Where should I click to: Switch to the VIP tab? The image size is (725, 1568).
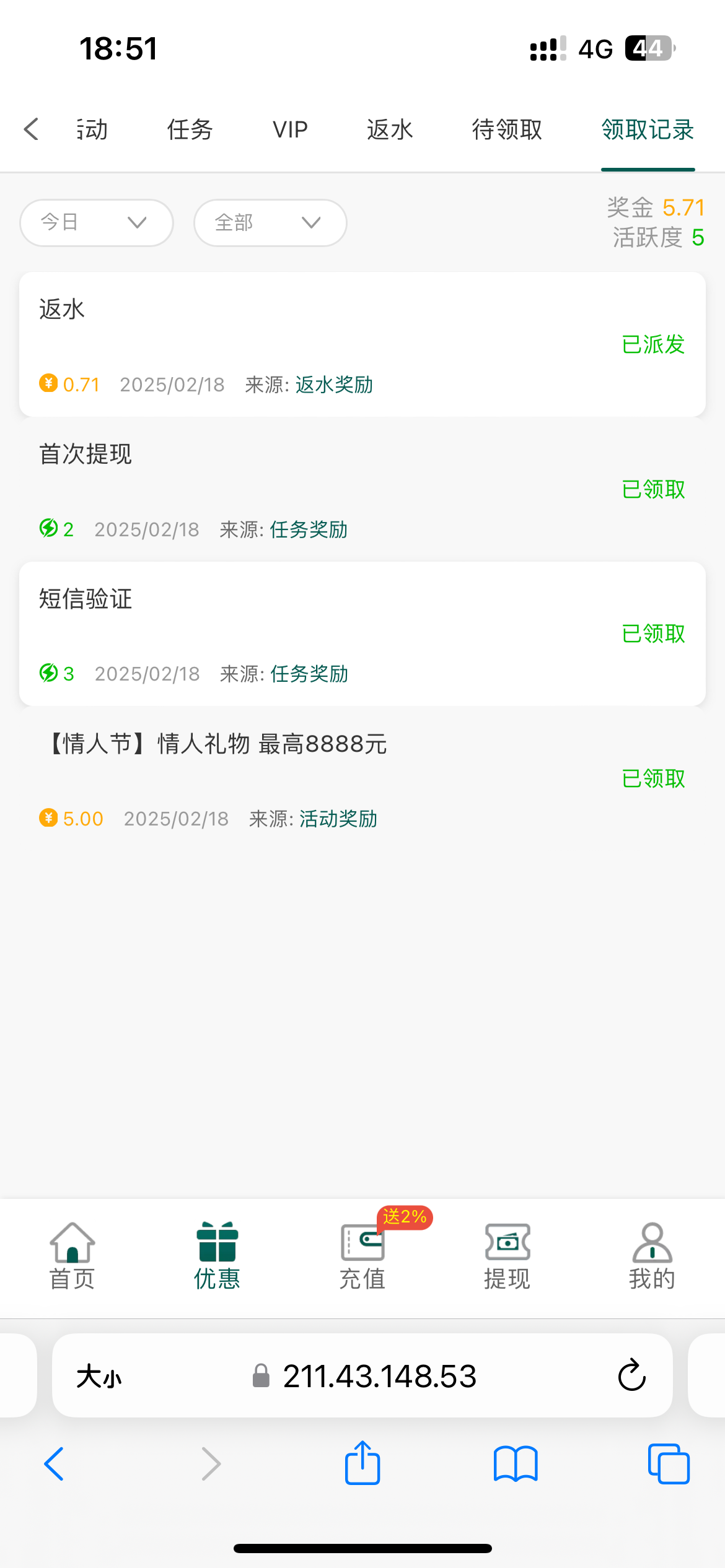click(x=290, y=130)
